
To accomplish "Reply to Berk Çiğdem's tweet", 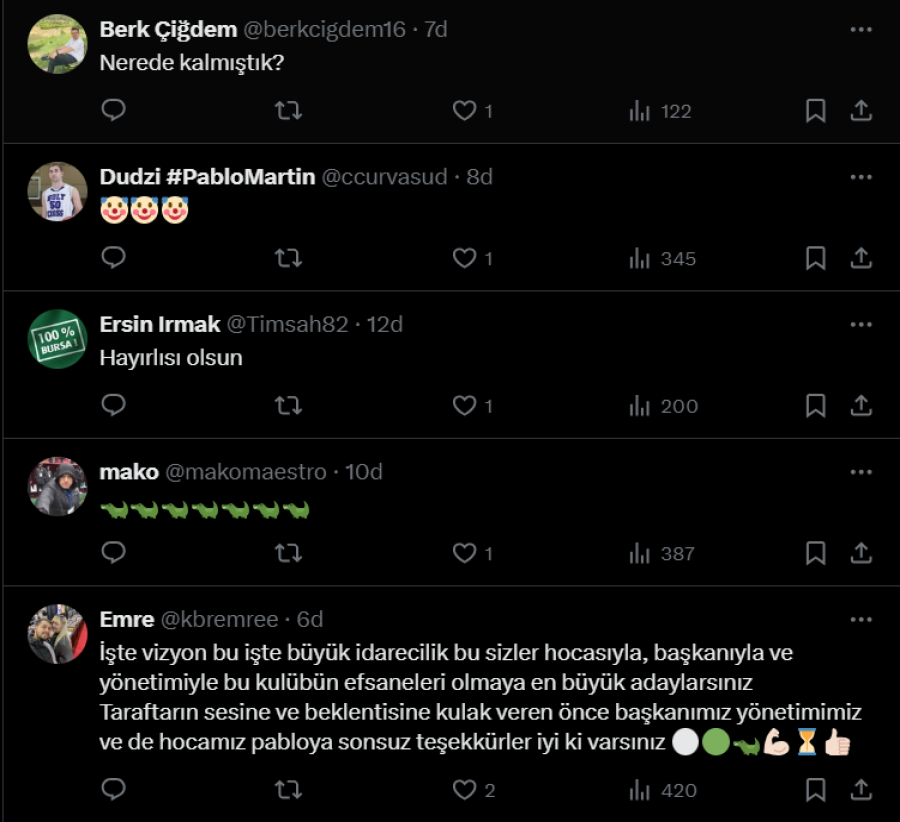I will tap(114, 111).
